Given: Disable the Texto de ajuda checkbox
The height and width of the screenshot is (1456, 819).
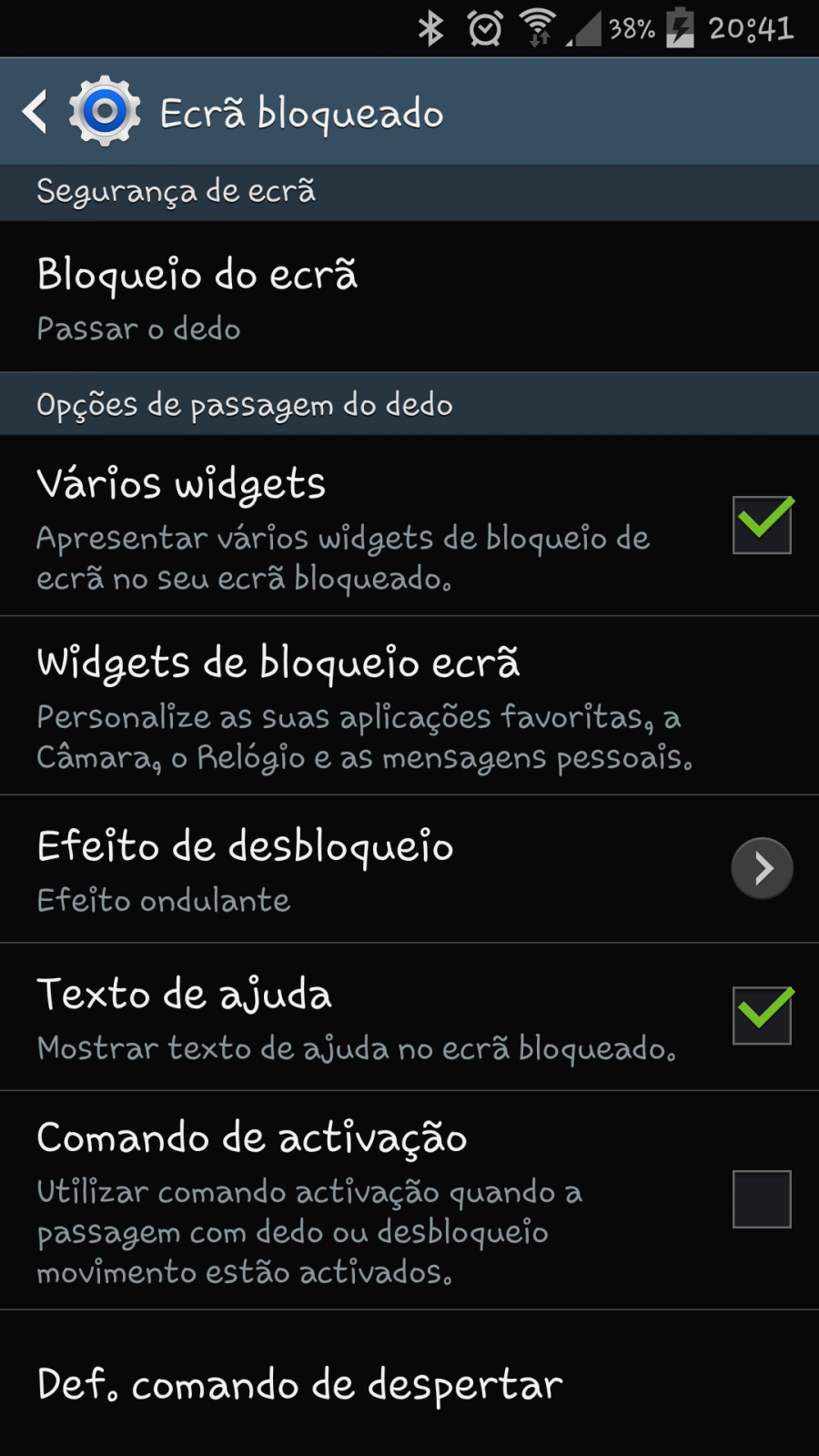Looking at the screenshot, I should click(762, 1015).
